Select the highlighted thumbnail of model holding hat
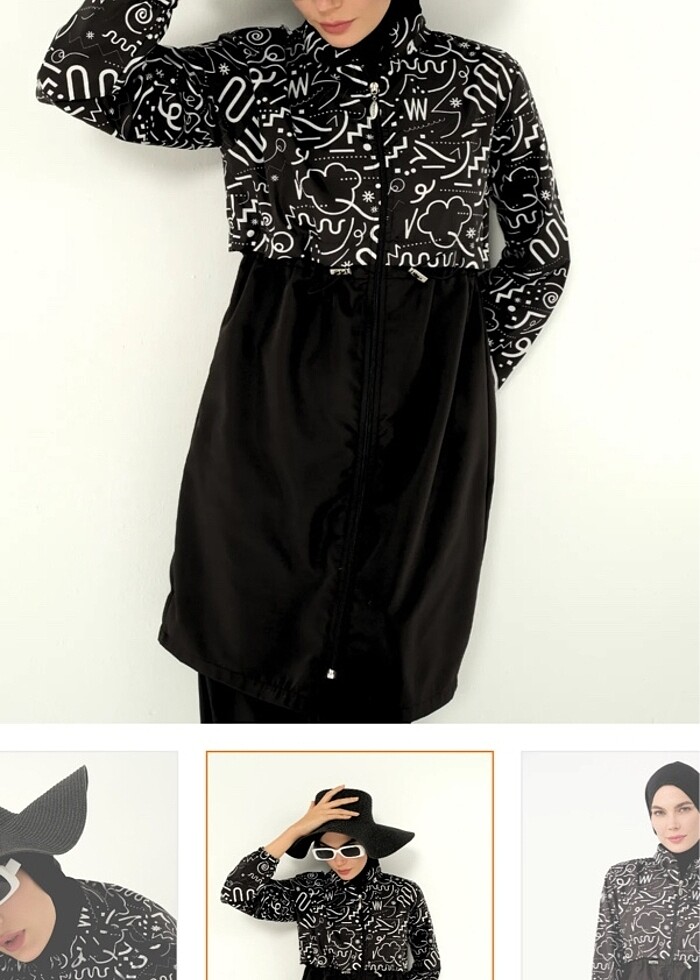This screenshot has height=980, width=700. point(350,866)
